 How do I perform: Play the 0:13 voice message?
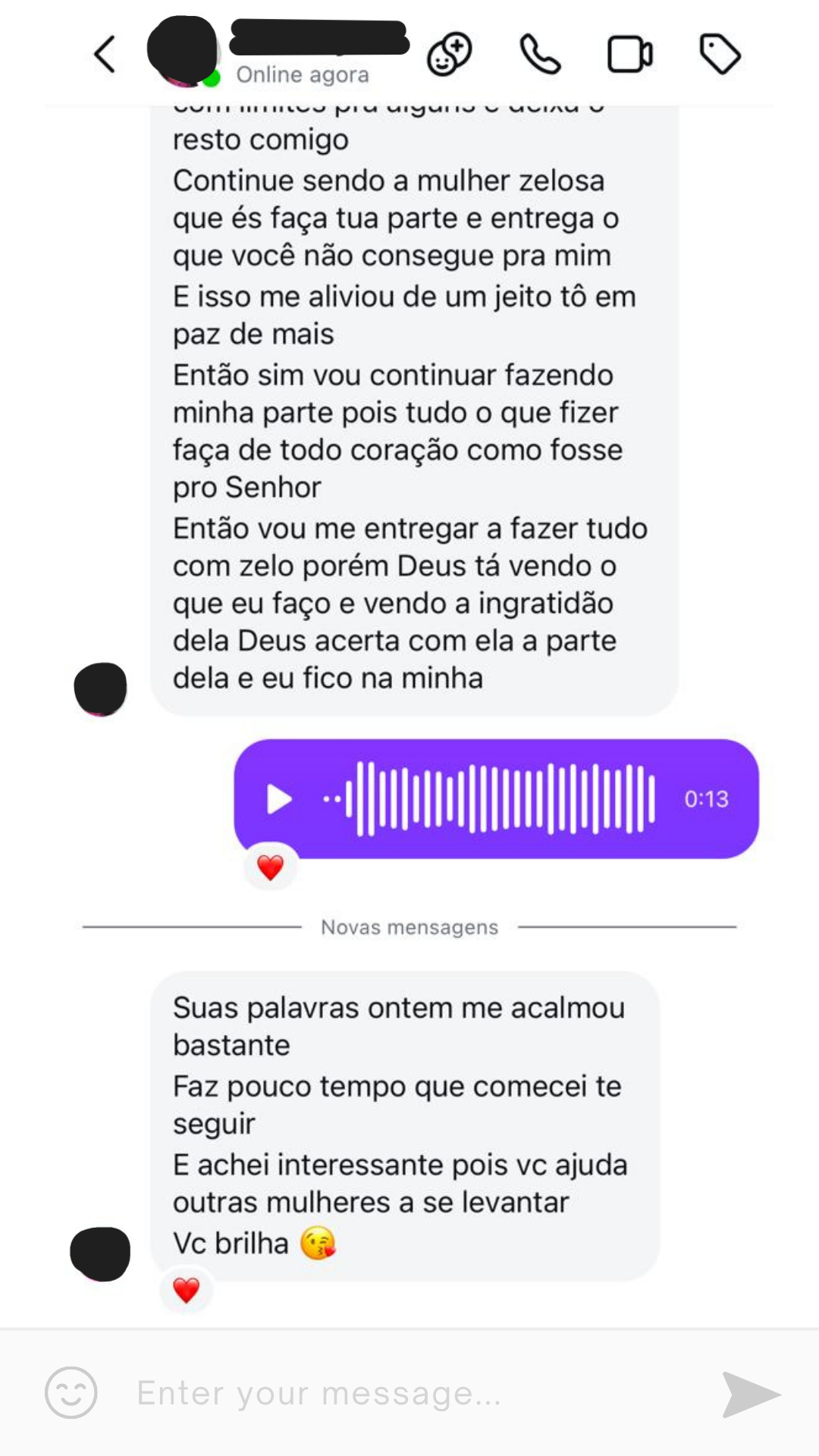(279, 799)
